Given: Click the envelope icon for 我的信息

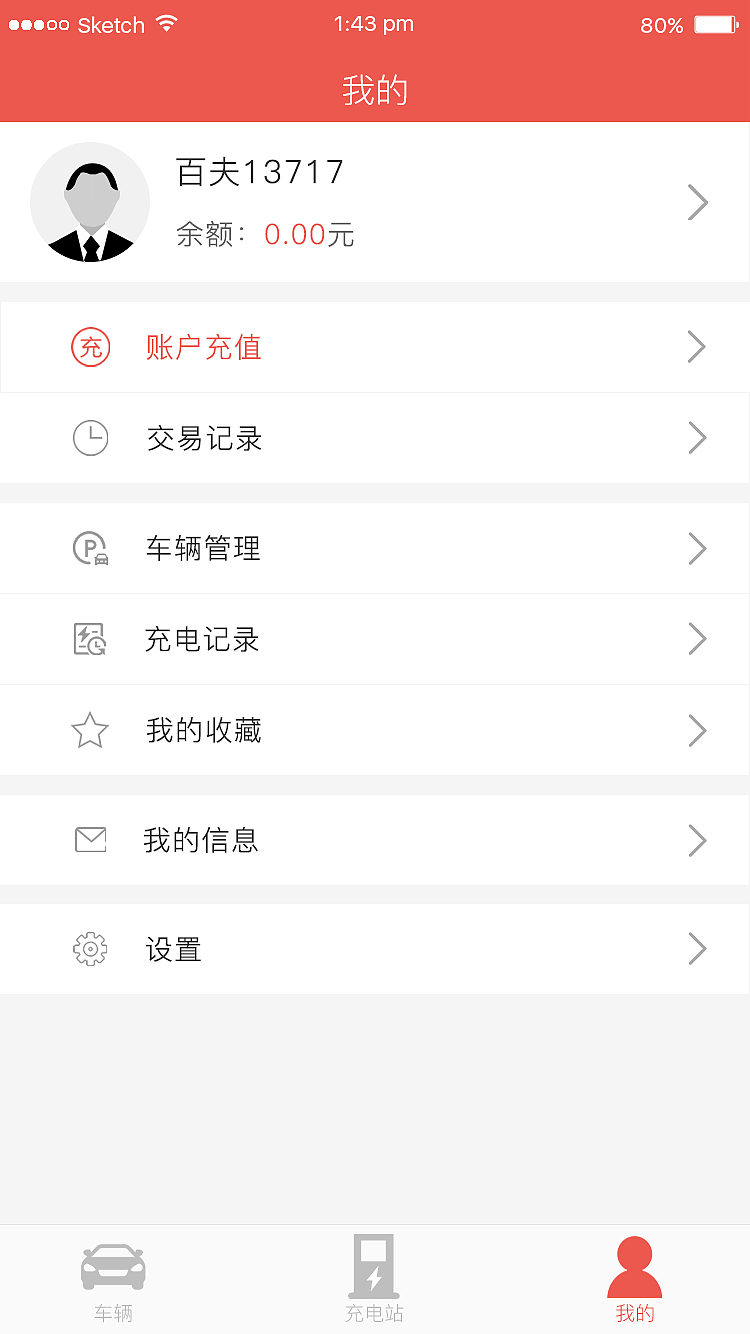Looking at the screenshot, I should [x=90, y=840].
